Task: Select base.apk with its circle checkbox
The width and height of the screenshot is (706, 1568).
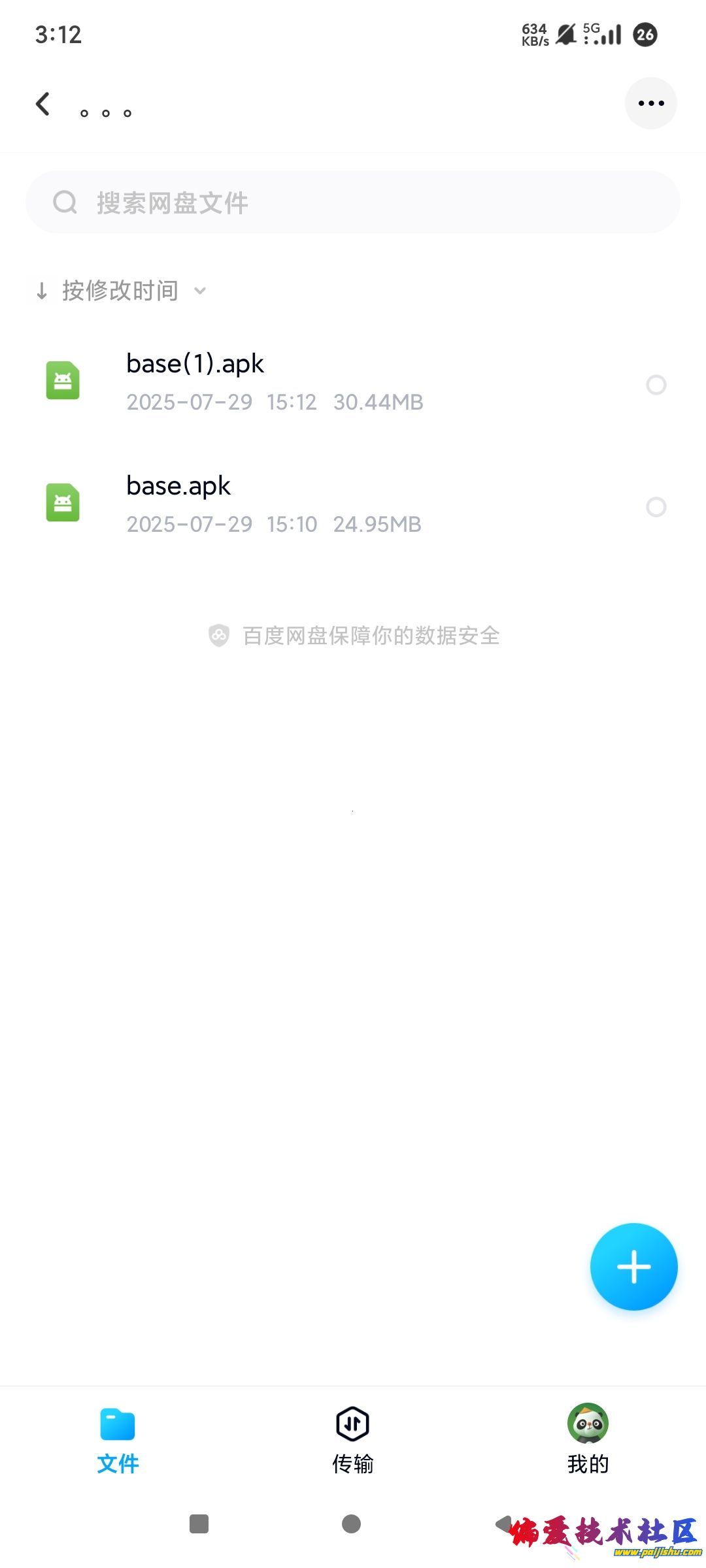Action: pos(656,507)
